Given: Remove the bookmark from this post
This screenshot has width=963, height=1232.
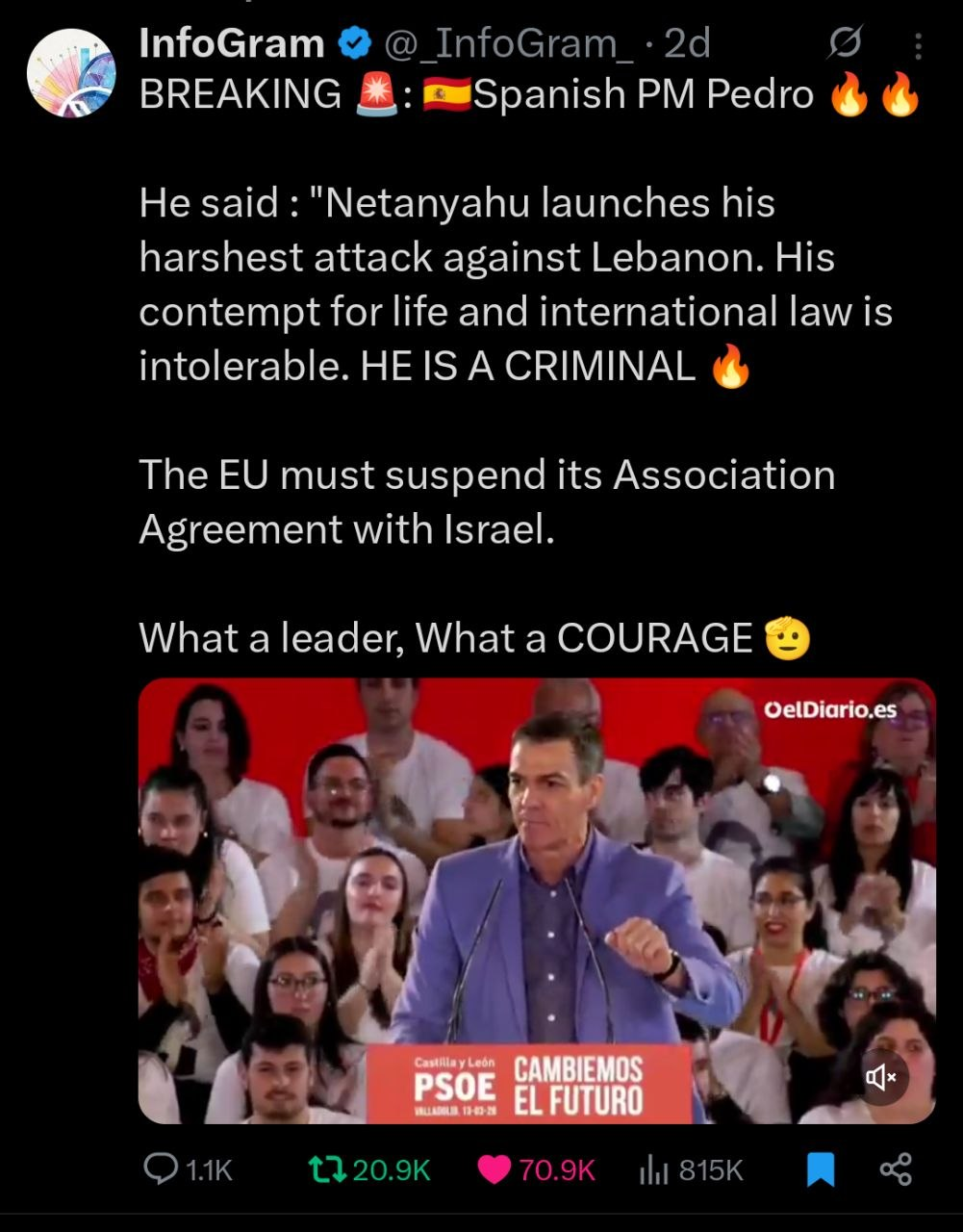Looking at the screenshot, I should click(820, 1169).
